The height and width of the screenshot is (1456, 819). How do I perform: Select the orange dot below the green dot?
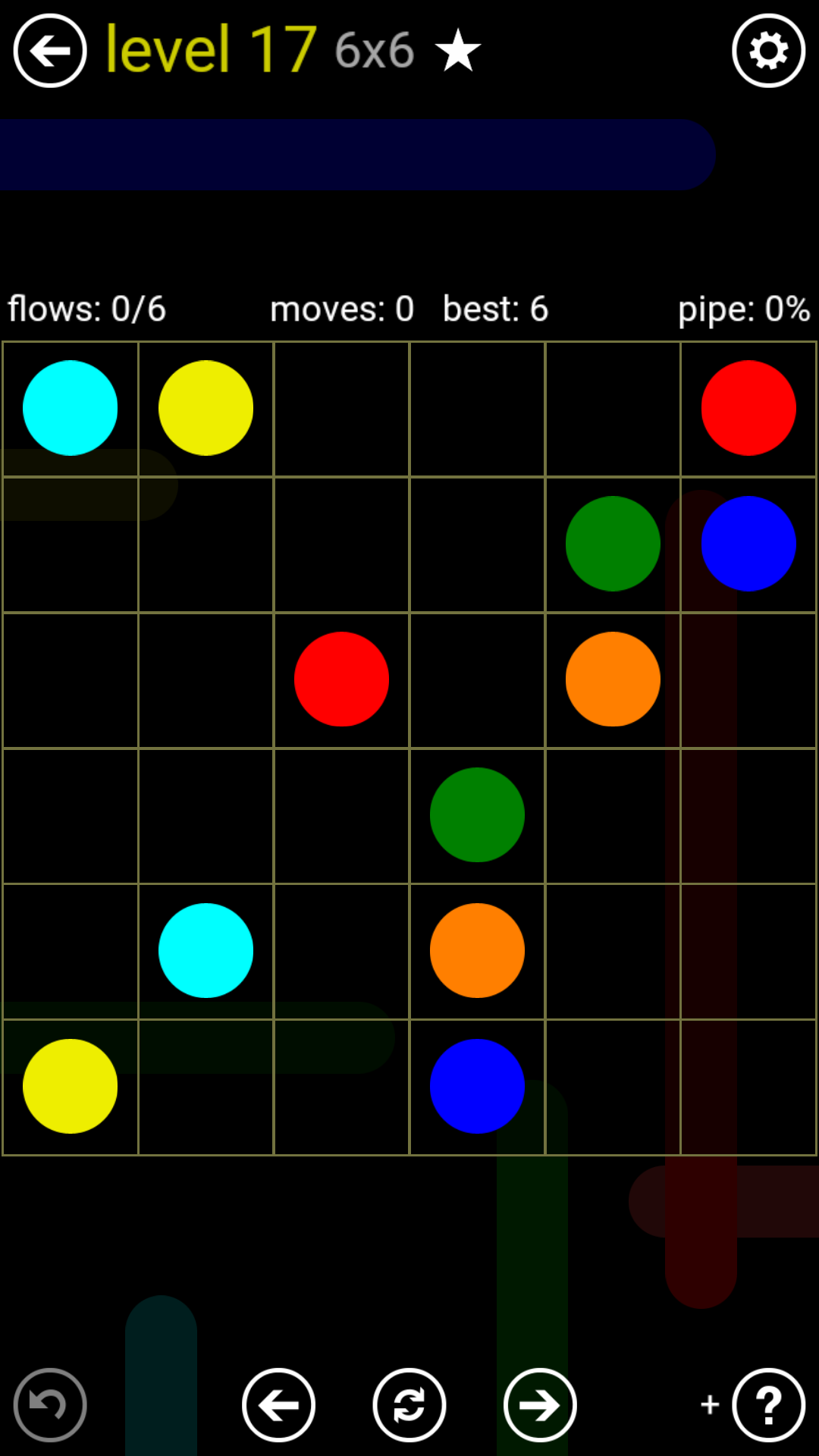(x=613, y=679)
